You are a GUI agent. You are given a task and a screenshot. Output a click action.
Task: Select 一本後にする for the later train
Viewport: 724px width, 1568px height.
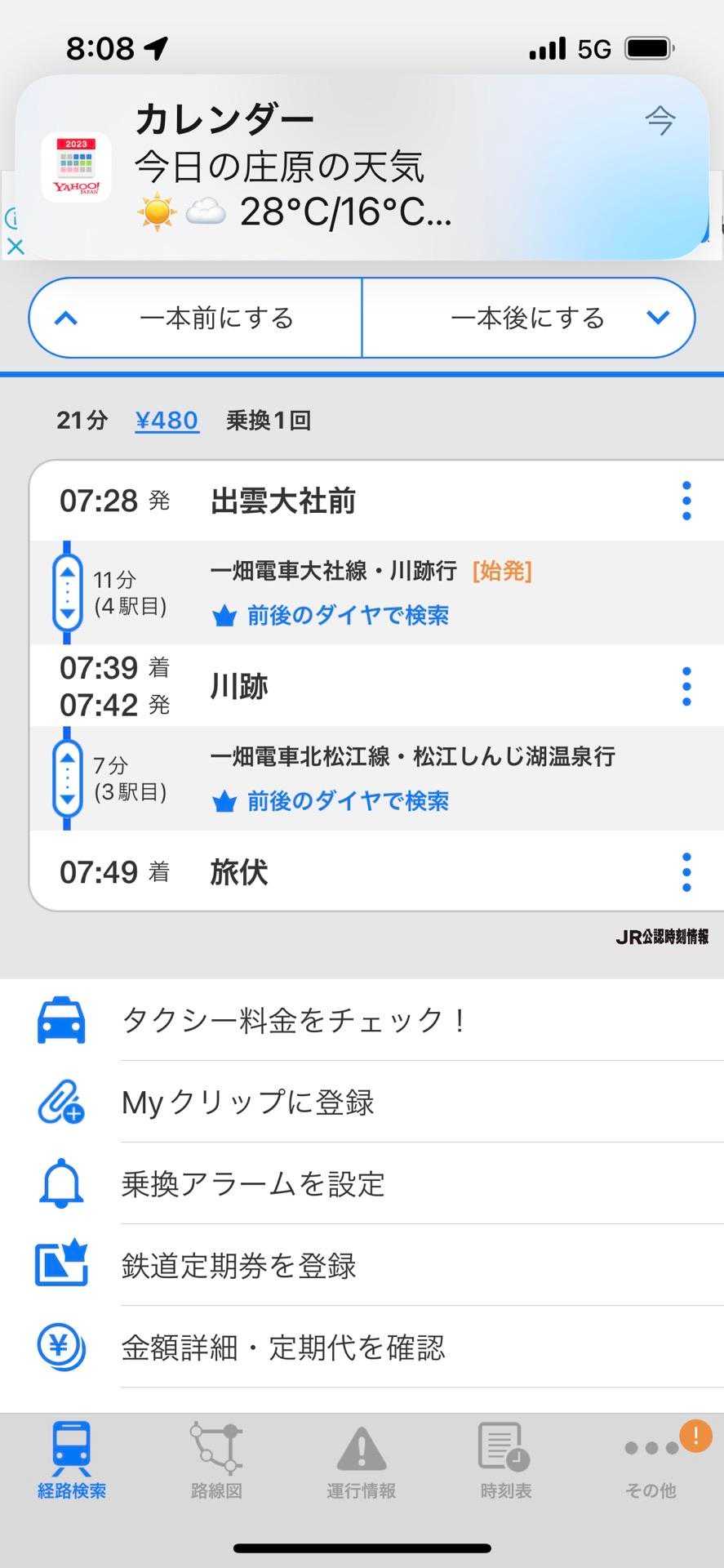[x=528, y=318]
